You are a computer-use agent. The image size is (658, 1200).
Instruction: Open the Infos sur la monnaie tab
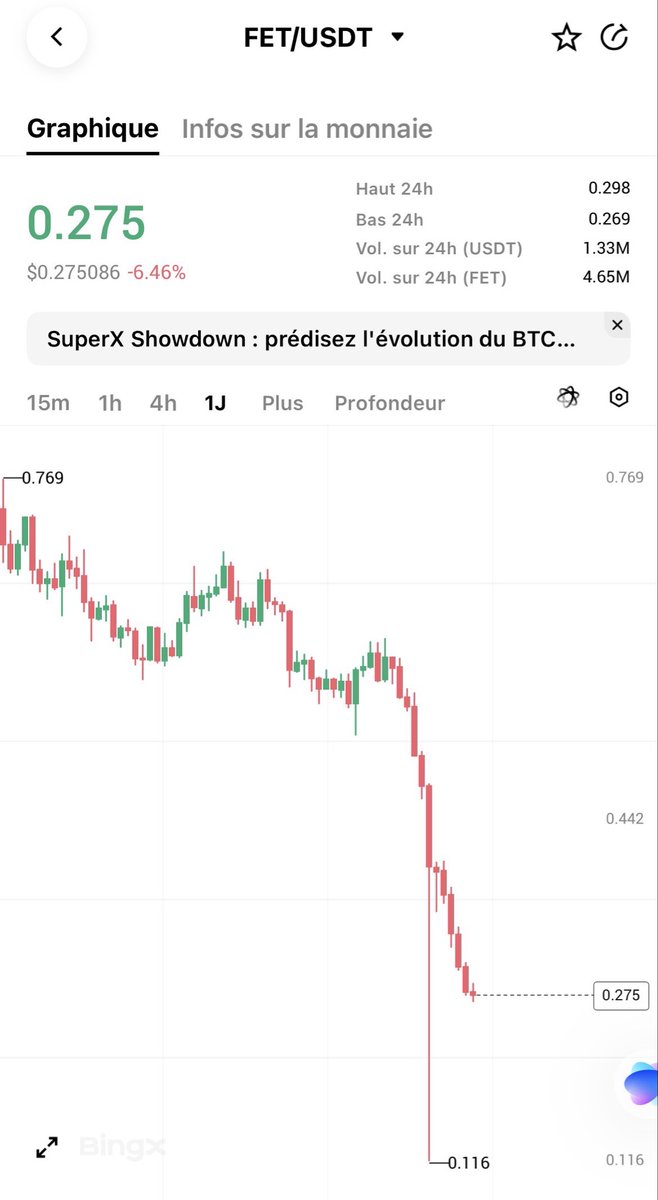tap(307, 129)
